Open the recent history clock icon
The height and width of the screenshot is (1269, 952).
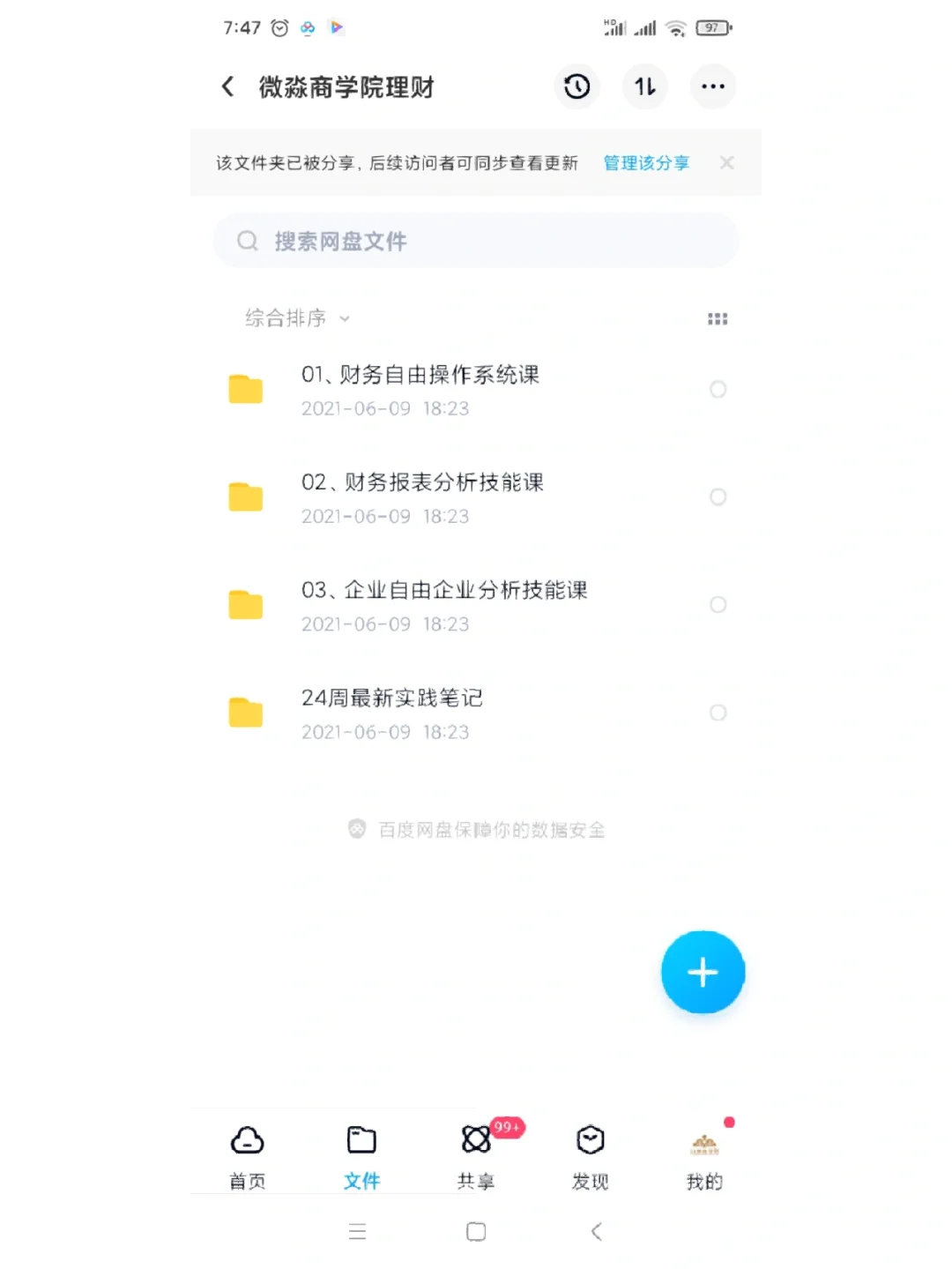coord(577,86)
